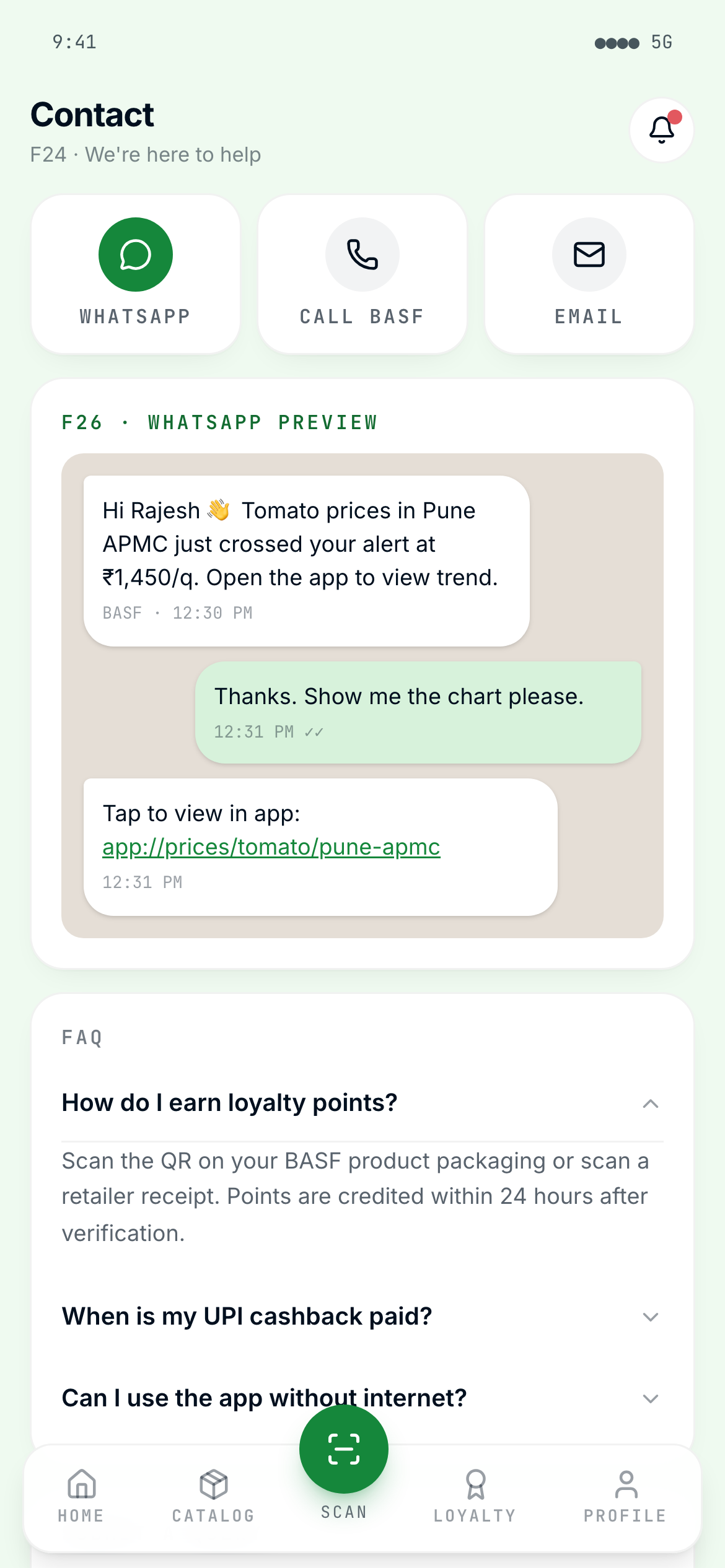Start a WhatsApp chat with support
Image resolution: width=725 pixels, height=1568 pixels.
coord(136,274)
